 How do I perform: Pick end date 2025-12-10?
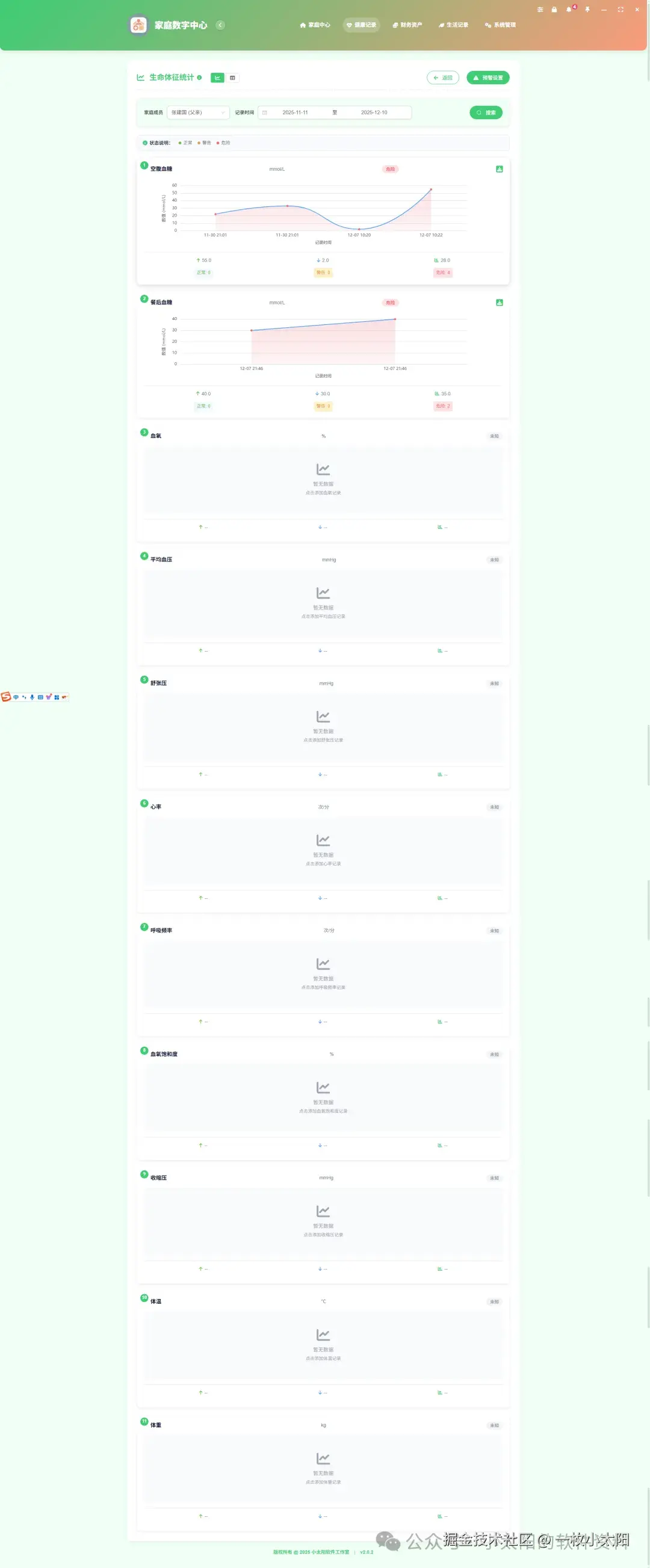[374, 113]
